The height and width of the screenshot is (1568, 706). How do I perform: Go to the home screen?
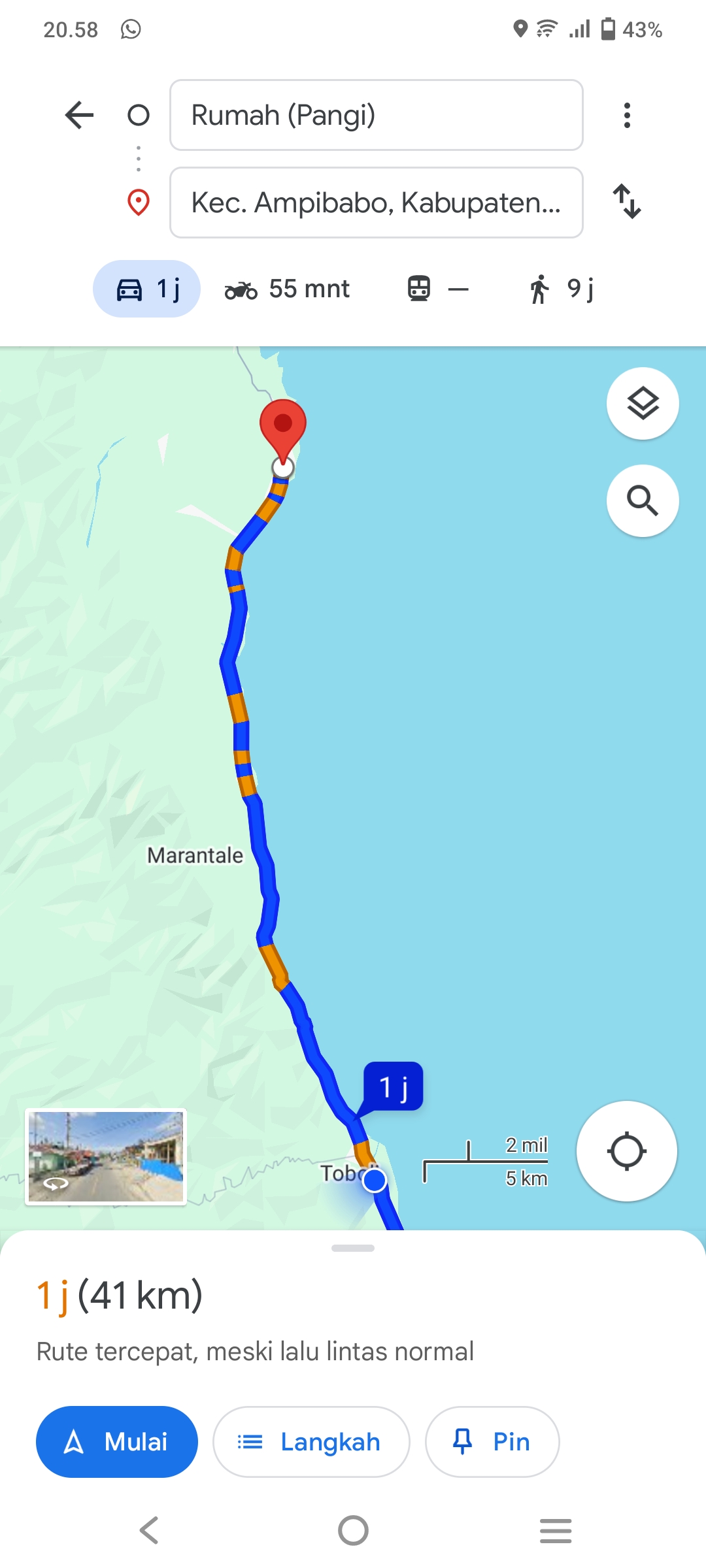[x=353, y=1530]
